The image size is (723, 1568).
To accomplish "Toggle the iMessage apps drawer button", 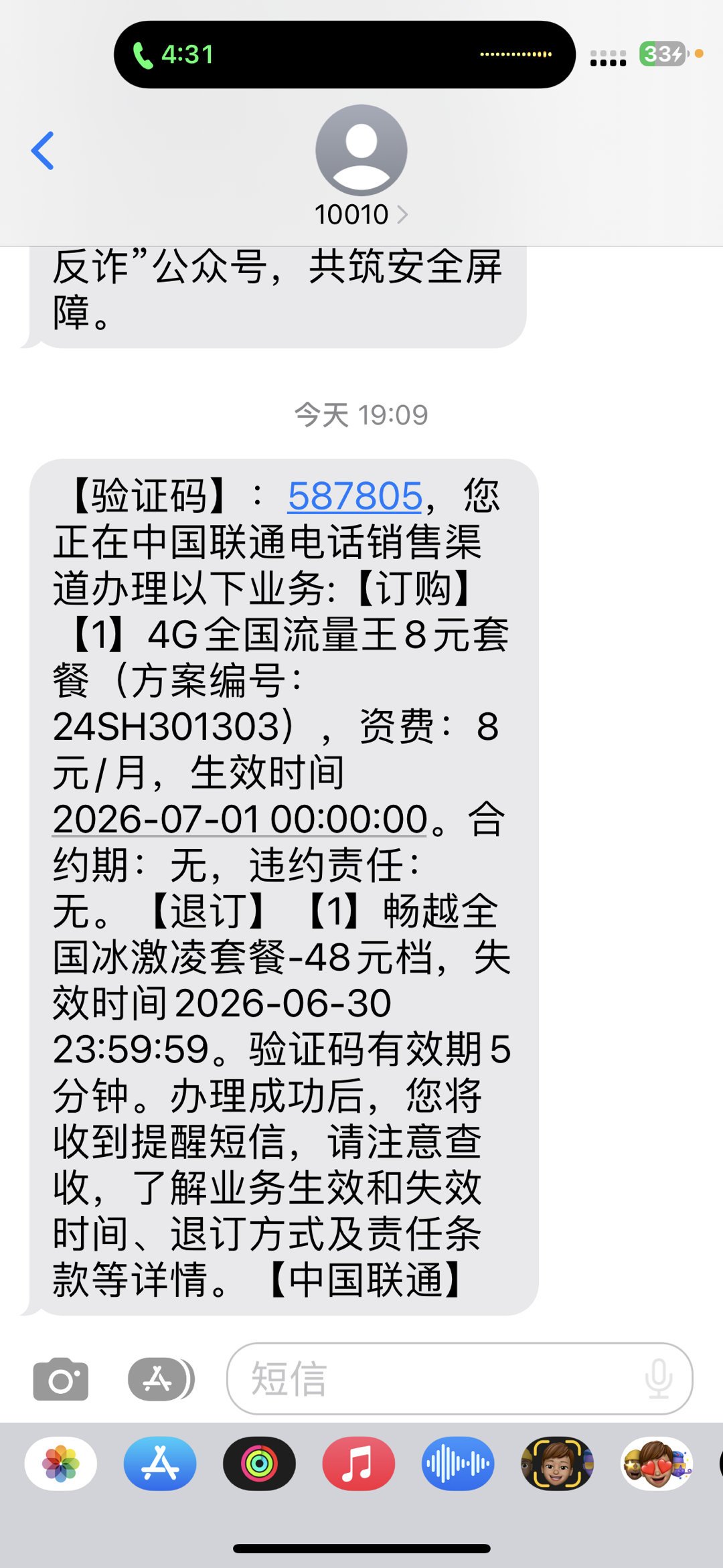I will pyautogui.click(x=161, y=1379).
